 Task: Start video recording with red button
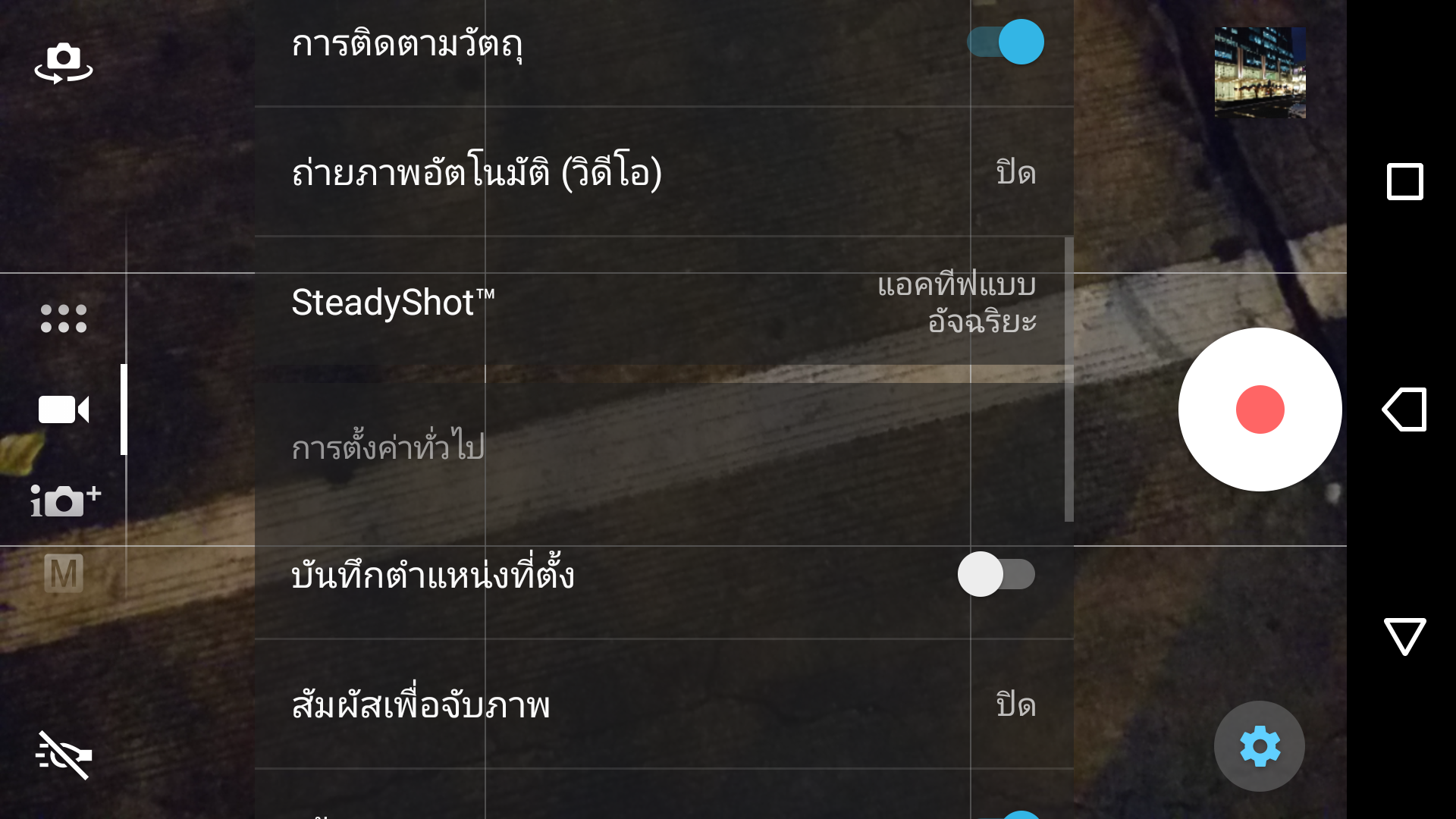point(1260,409)
